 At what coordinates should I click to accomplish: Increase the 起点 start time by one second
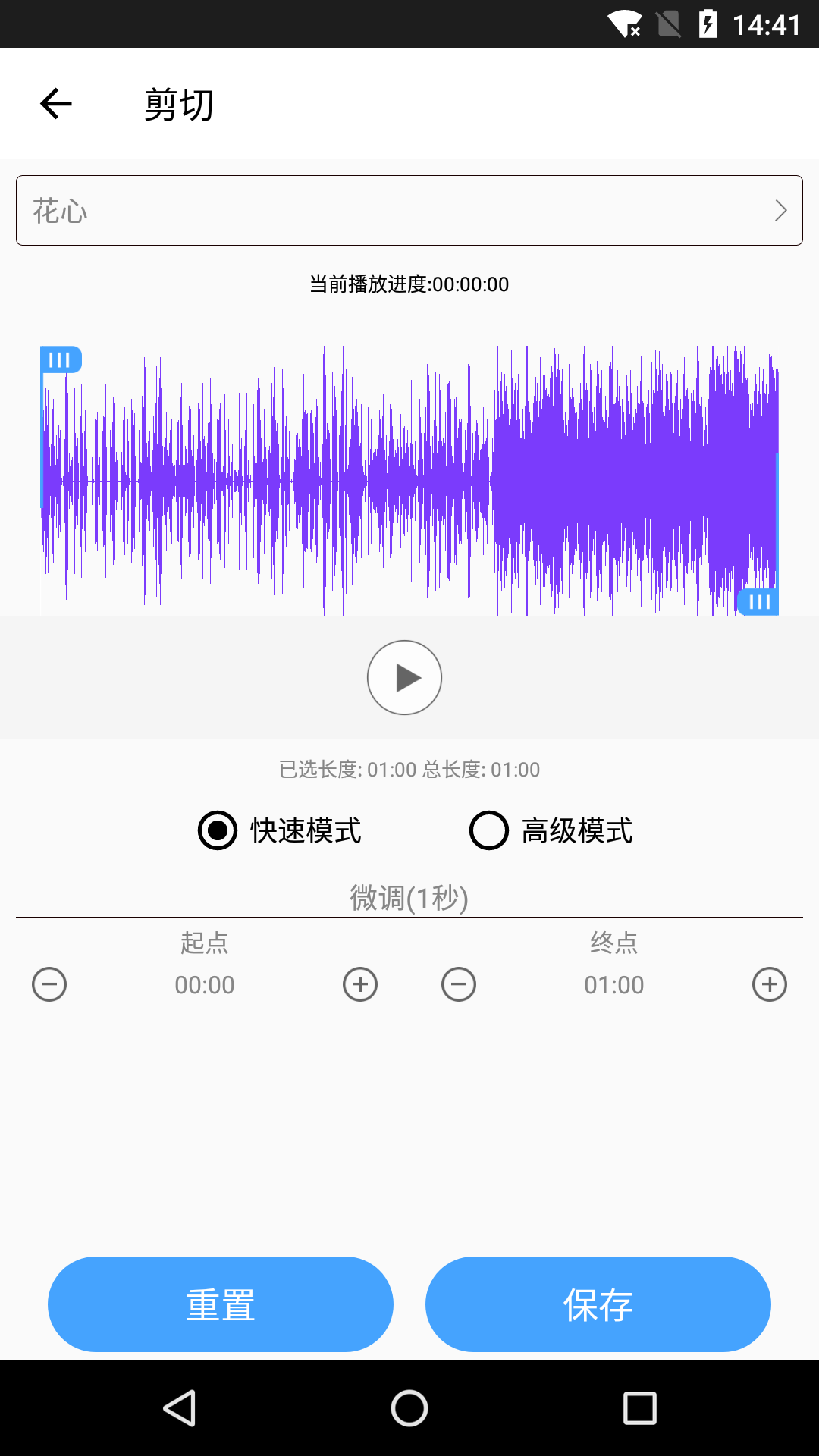point(360,984)
